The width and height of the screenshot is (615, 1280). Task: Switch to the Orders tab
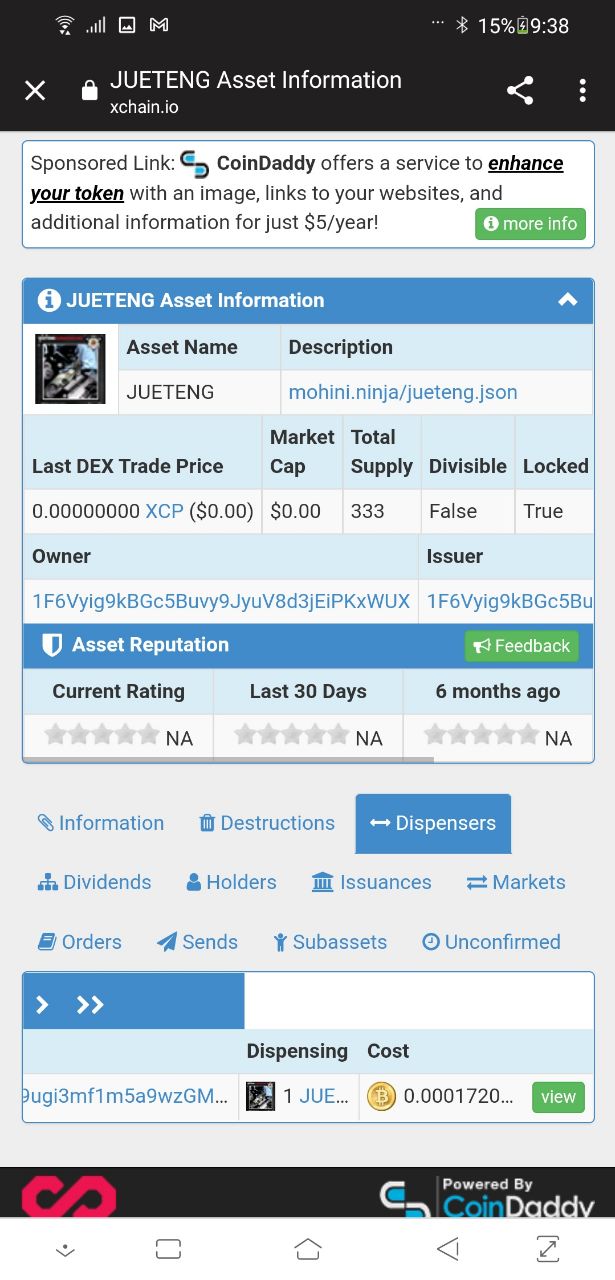[x=79, y=942]
